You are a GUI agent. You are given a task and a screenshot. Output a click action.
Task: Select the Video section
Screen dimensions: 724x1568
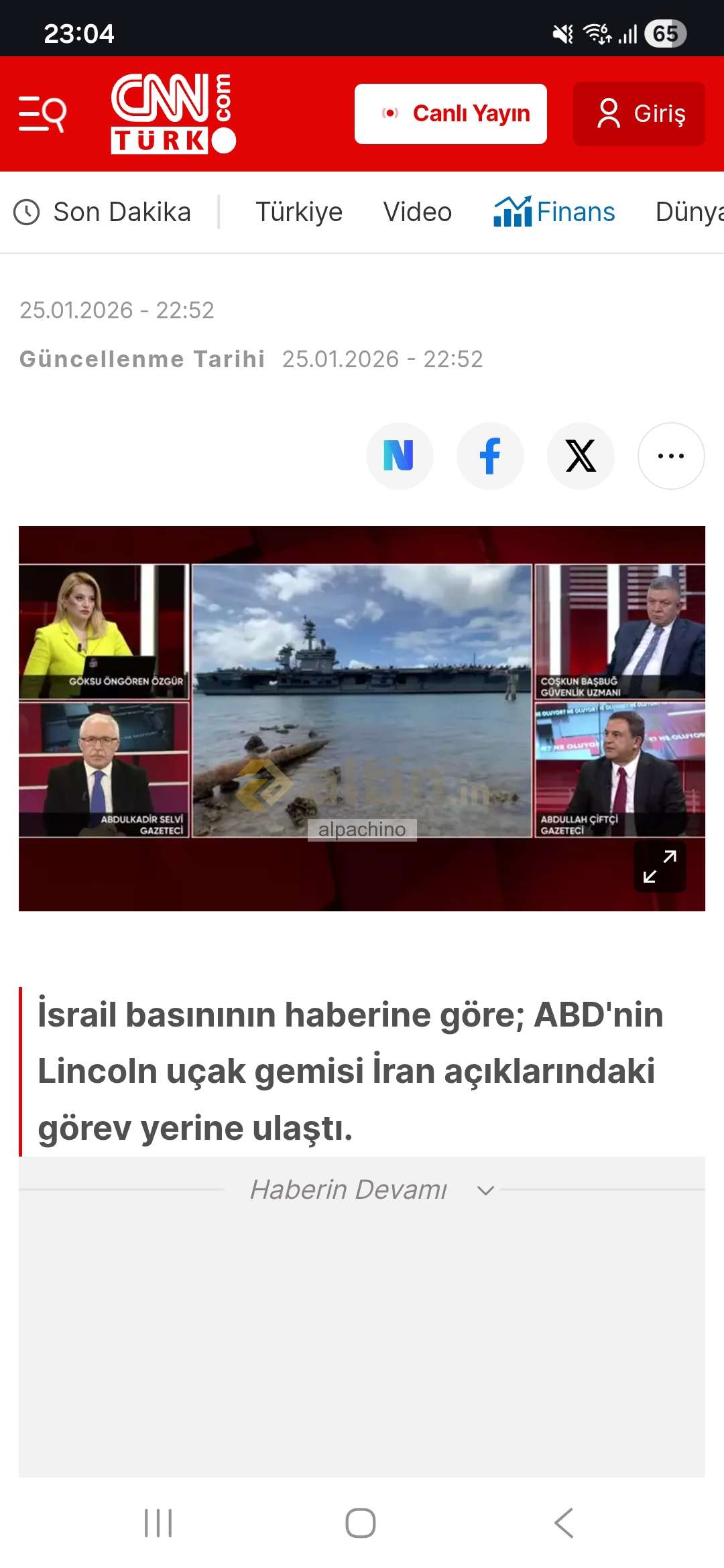coord(418,212)
